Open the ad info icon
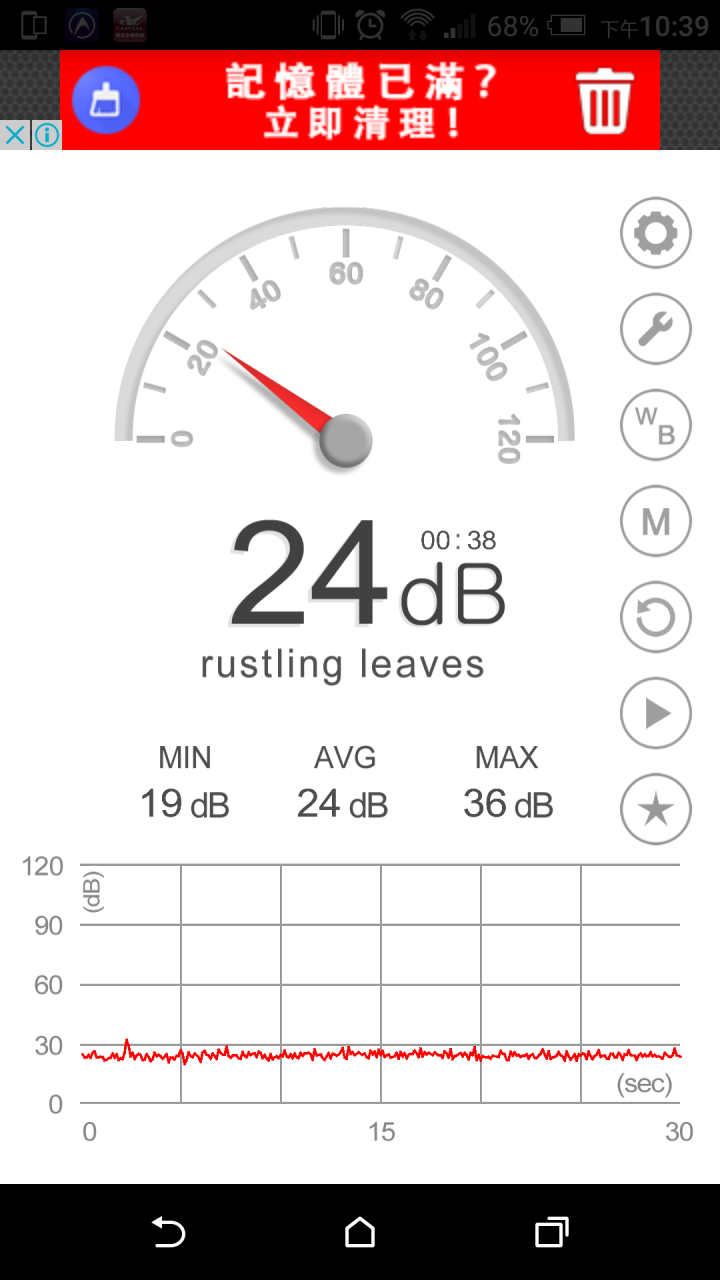Image resolution: width=720 pixels, height=1280 pixels. (46, 135)
